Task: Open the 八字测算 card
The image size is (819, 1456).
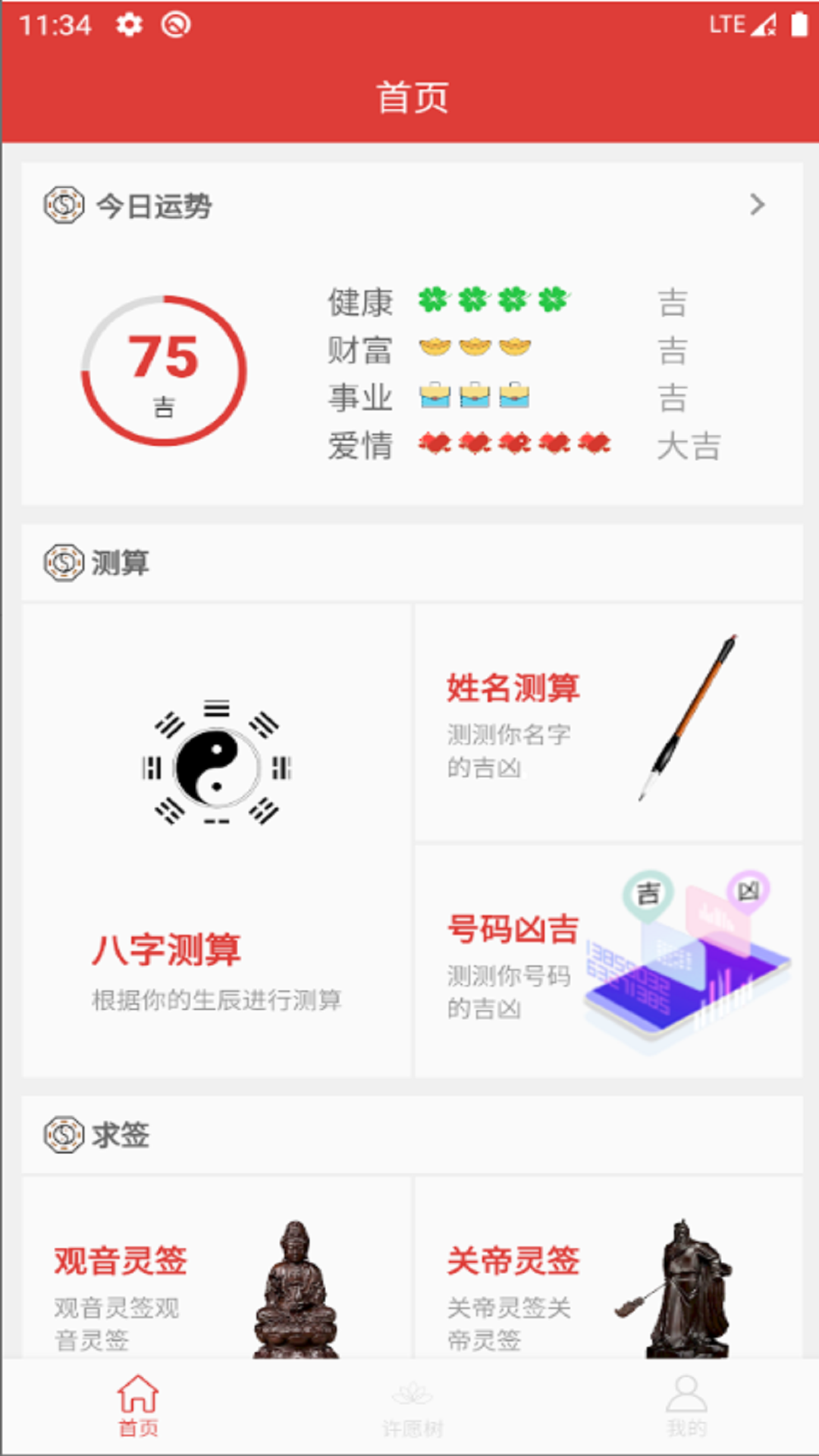Action: coord(217,840)
